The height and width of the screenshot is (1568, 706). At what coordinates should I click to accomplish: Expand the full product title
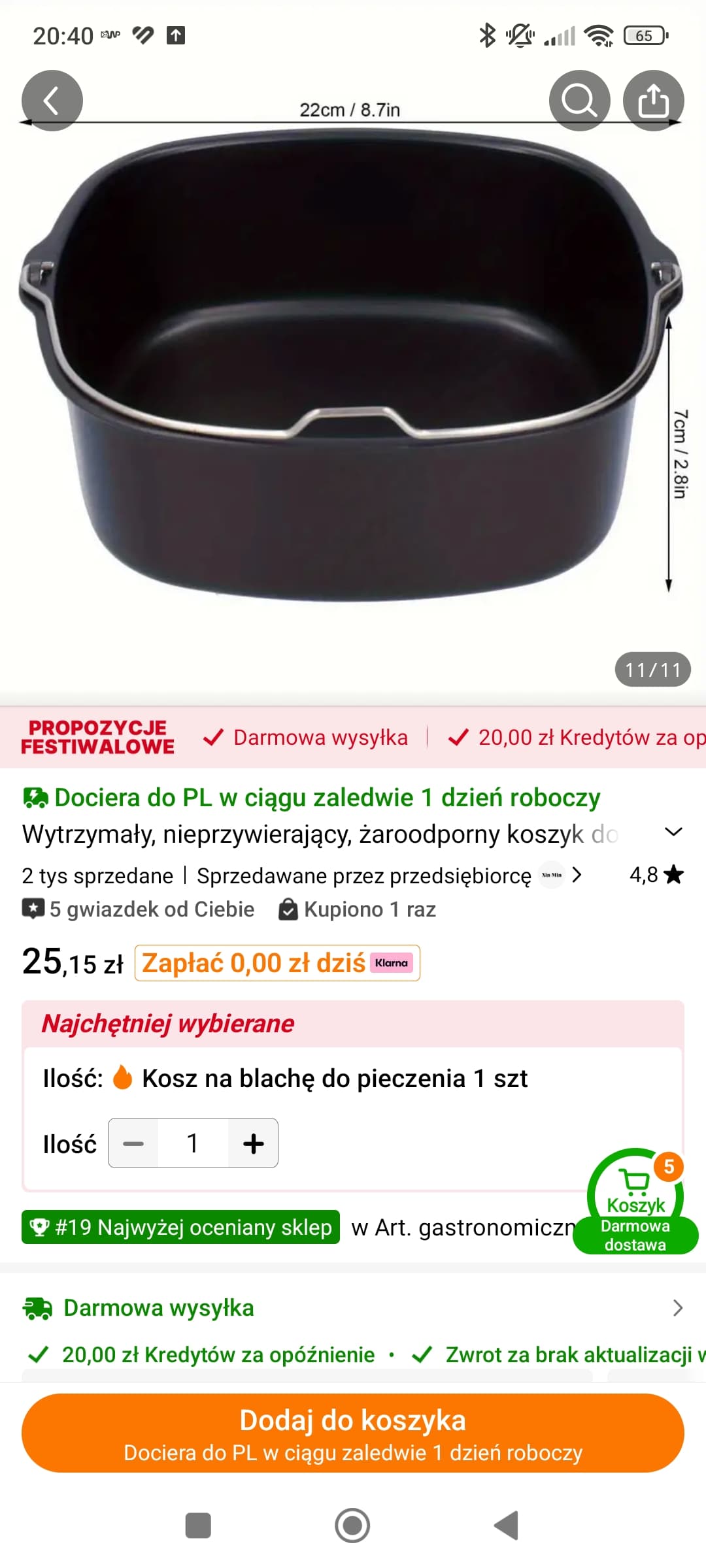coord(673,832)
